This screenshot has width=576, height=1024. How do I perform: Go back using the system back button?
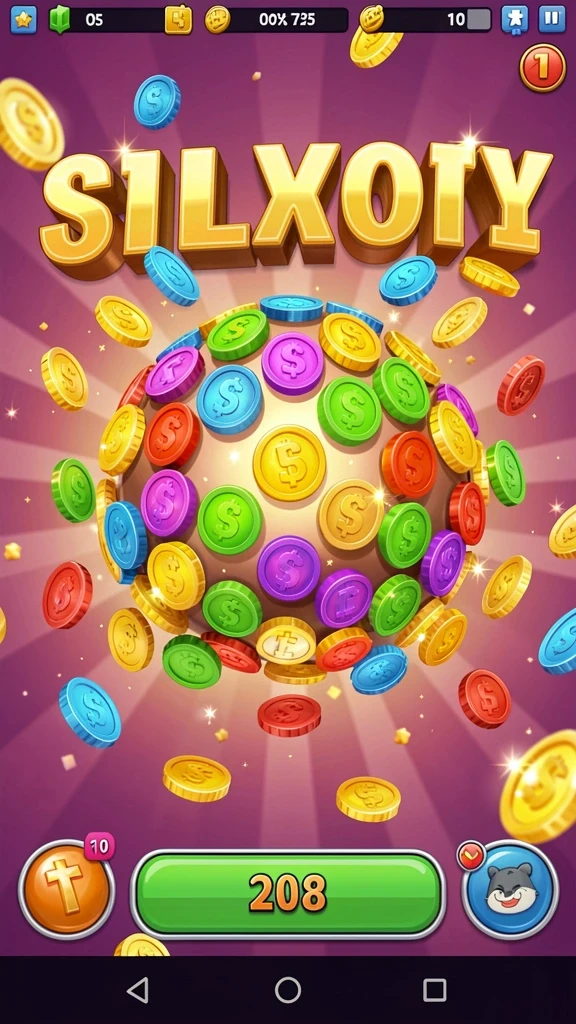pyautogui.click(x=138, y=990)
